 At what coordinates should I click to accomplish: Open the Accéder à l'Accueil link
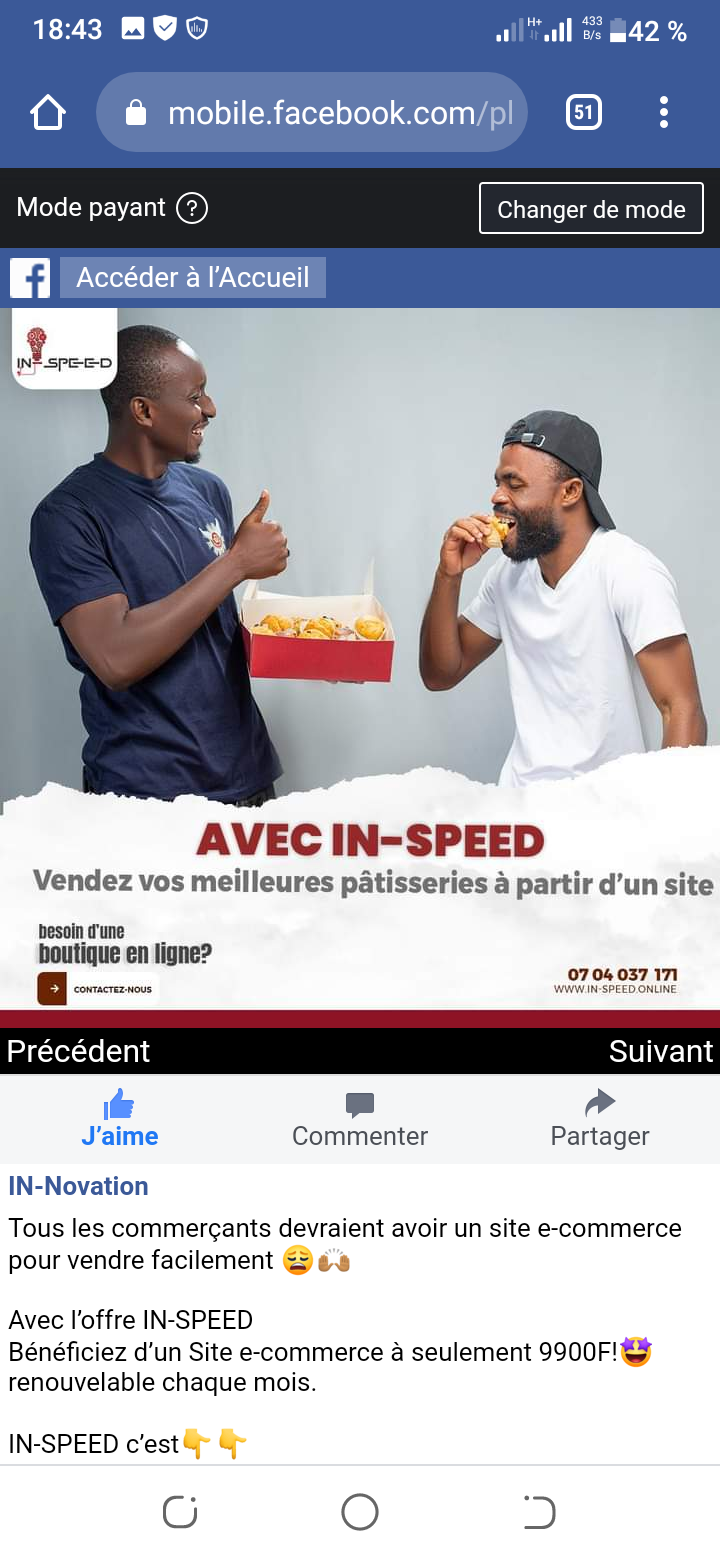pos(193,277)
